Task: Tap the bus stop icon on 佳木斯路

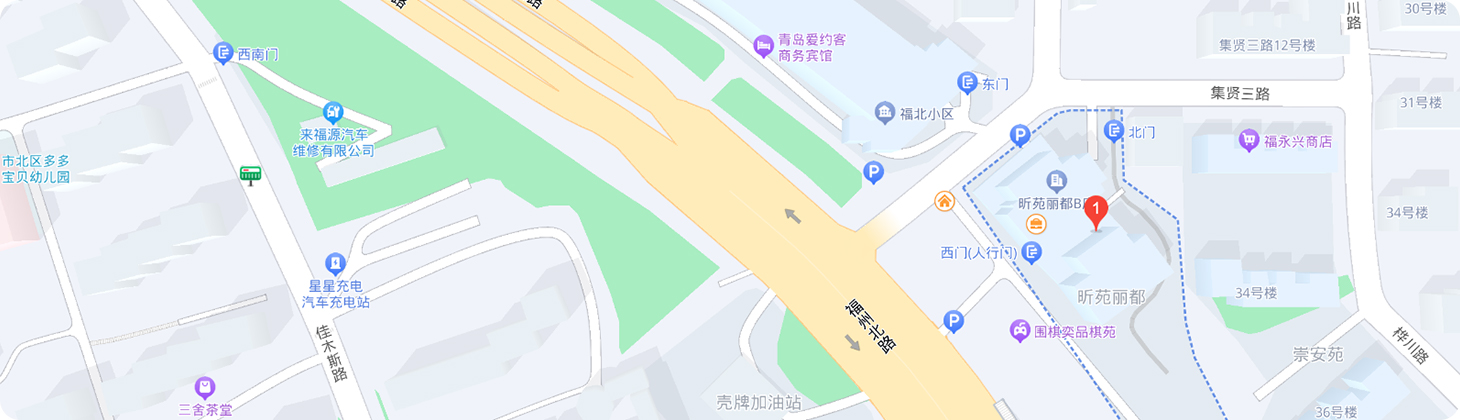Action: point(250,176)
